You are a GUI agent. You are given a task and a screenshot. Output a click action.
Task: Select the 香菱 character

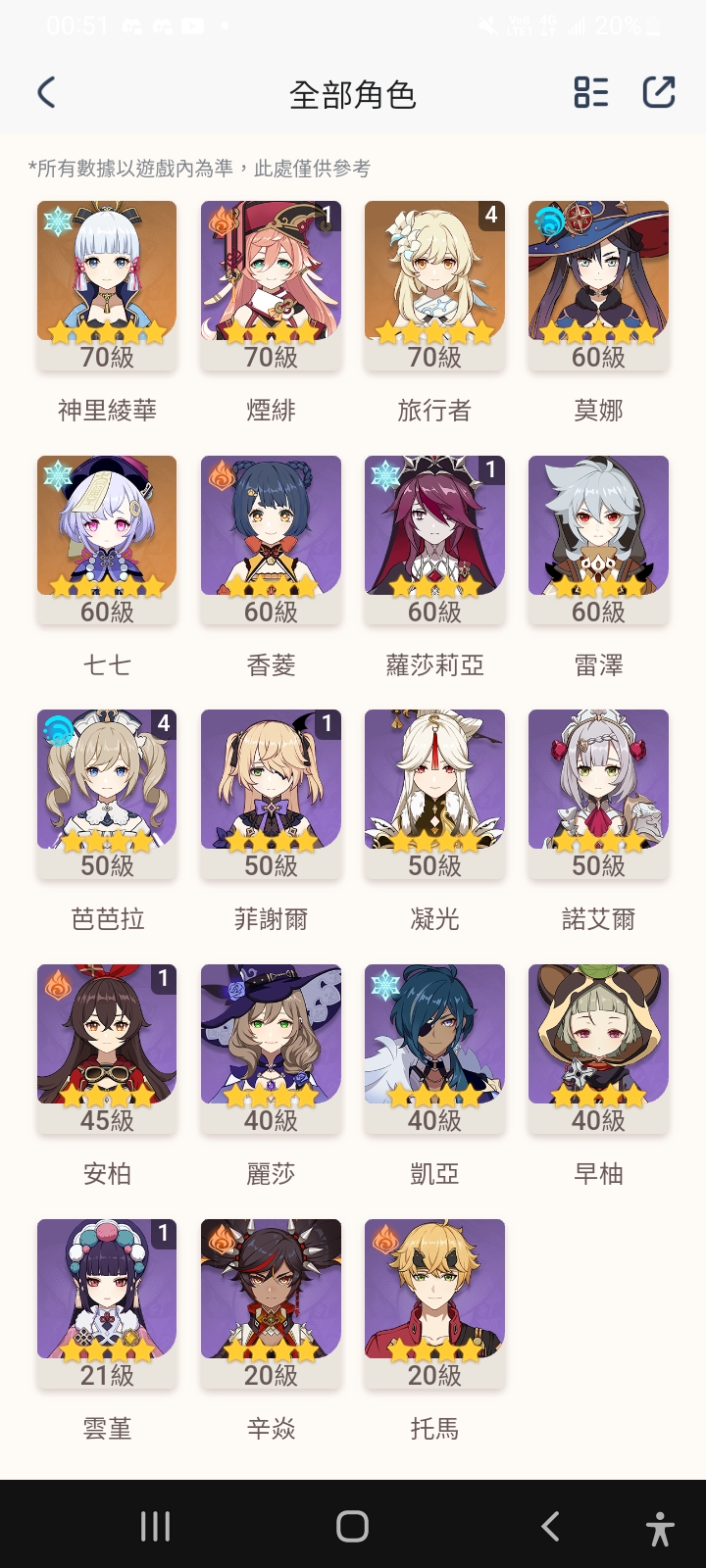(x=271, y=539)
